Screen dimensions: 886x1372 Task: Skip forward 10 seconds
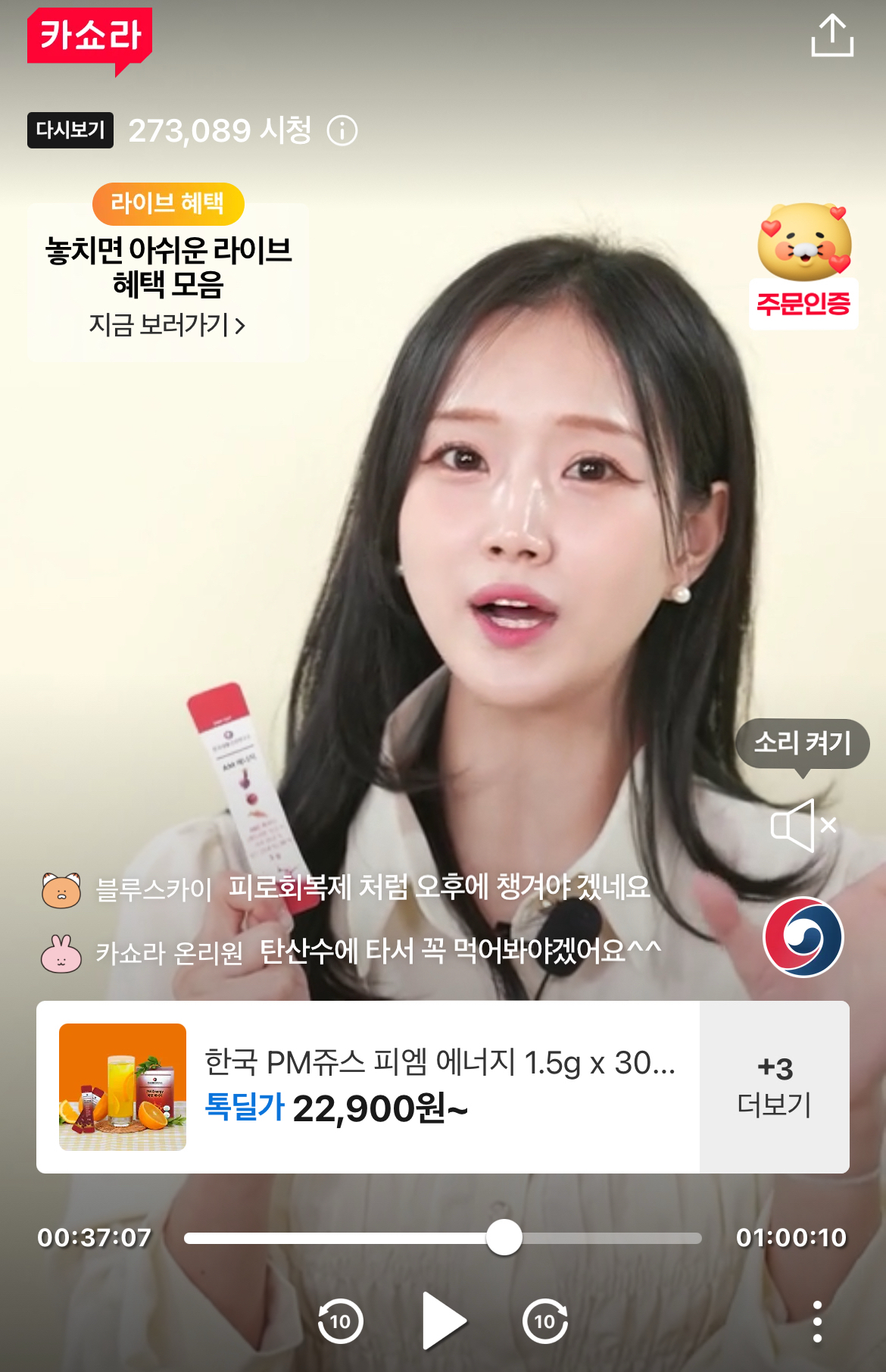(x=545, y=1321)
